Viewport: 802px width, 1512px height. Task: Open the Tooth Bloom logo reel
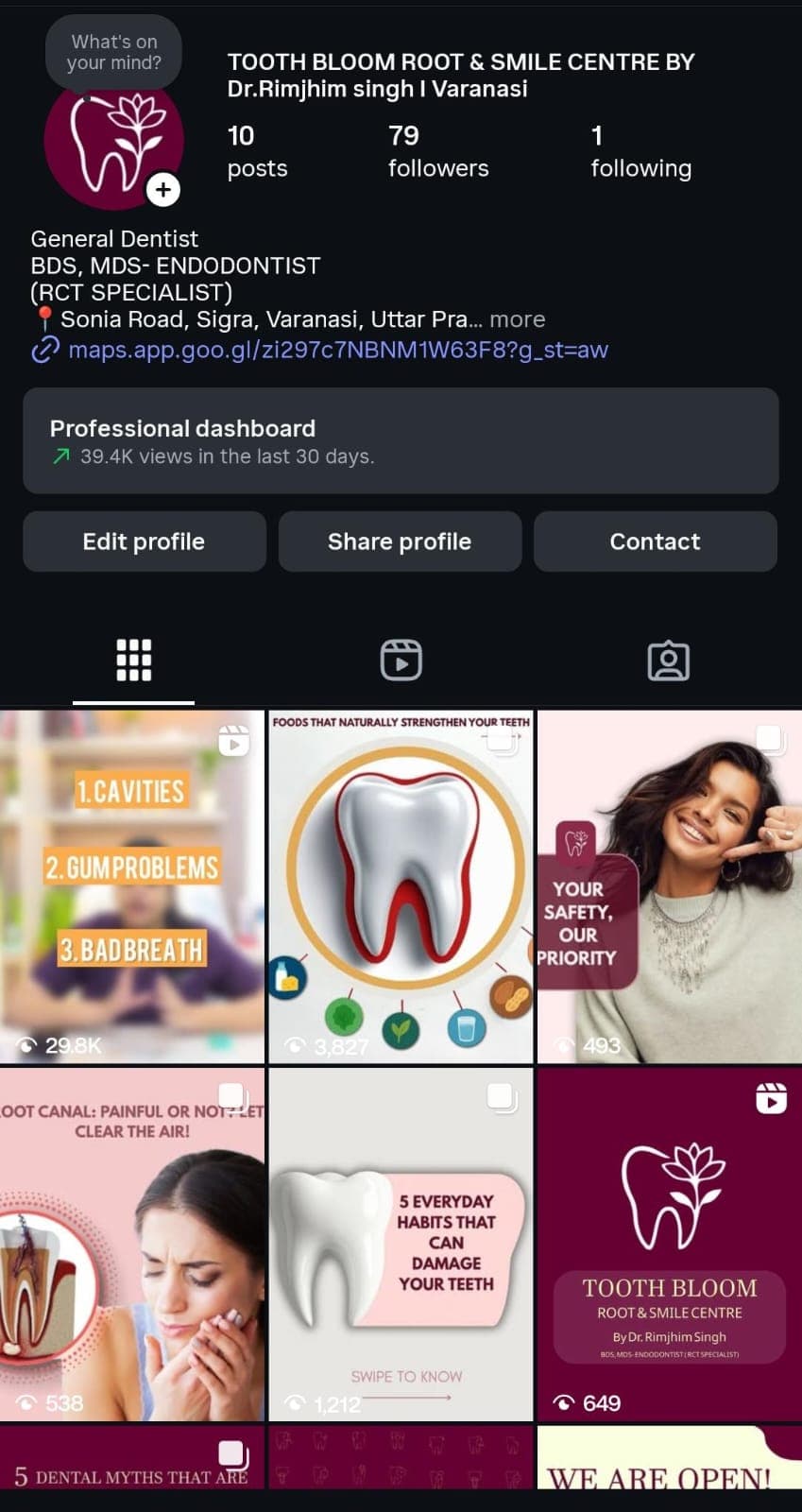coord(669,1244)
